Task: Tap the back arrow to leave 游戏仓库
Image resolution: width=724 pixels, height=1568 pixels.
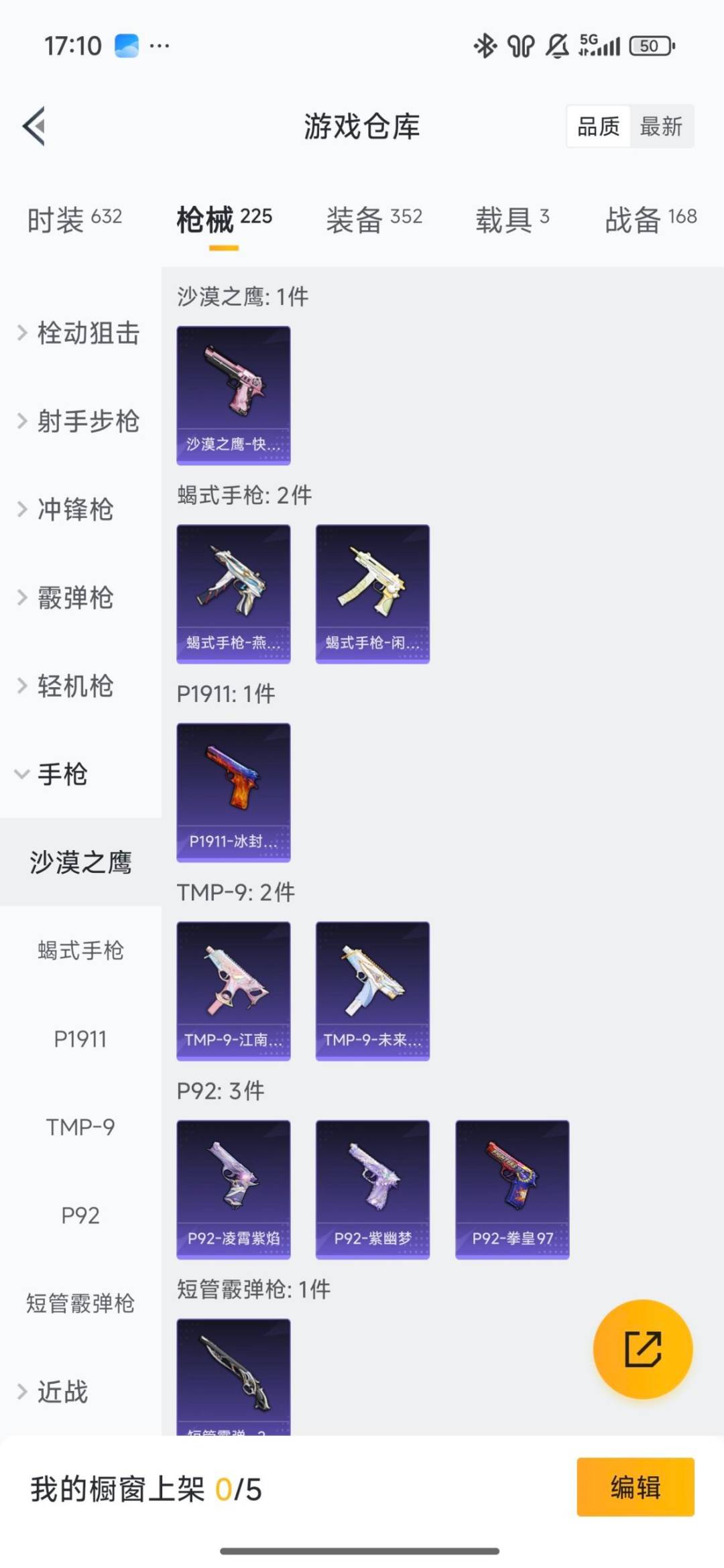Action: pos(35,127)
